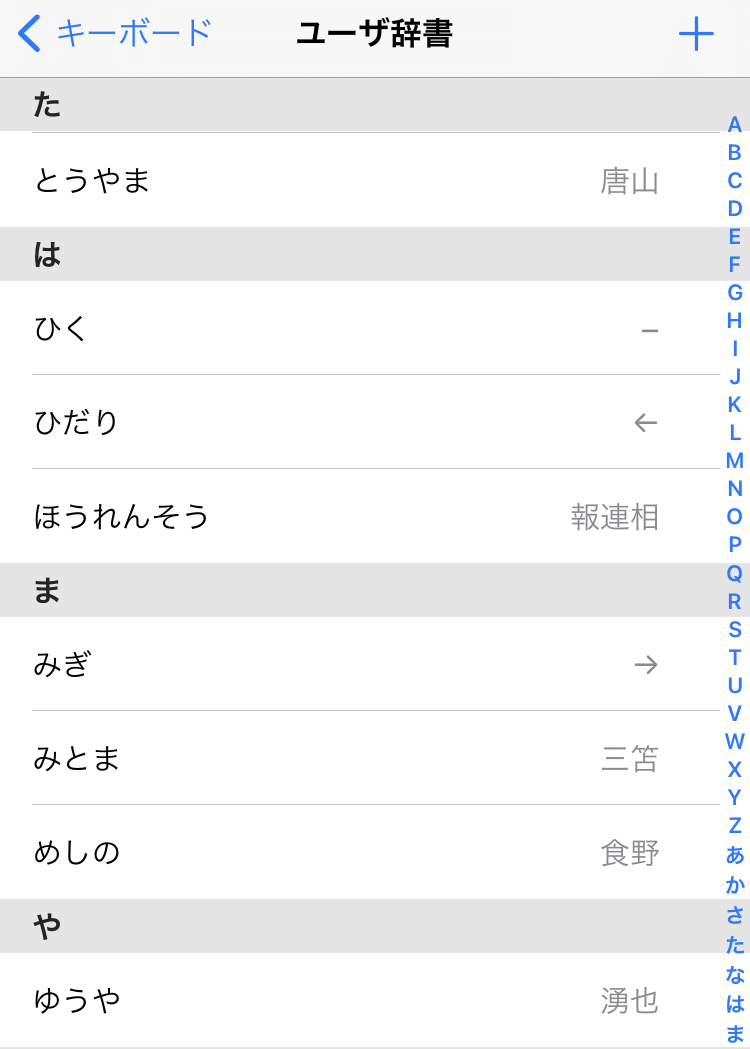Image resolution: width=750 pixels, height=1049 pixels.
Task: Jump to the さ index section
Action: (735, 915)
